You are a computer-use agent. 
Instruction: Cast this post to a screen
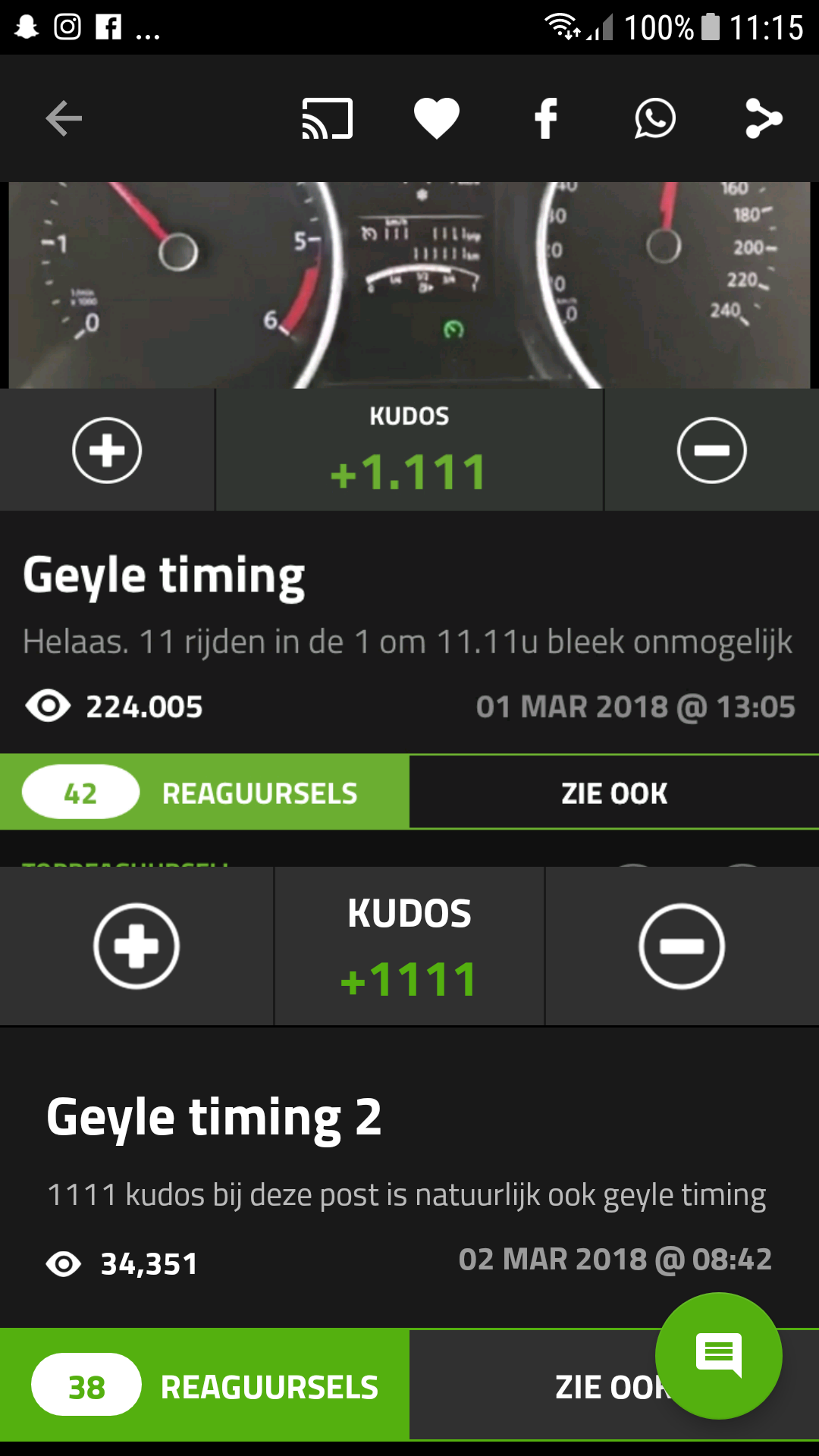pos(328,119)
